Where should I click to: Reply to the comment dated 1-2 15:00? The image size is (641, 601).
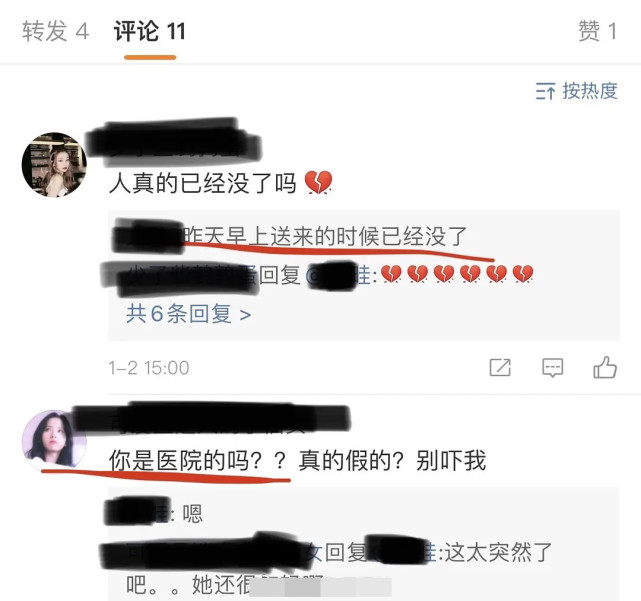pyautogui.click(x=552, y=368)
